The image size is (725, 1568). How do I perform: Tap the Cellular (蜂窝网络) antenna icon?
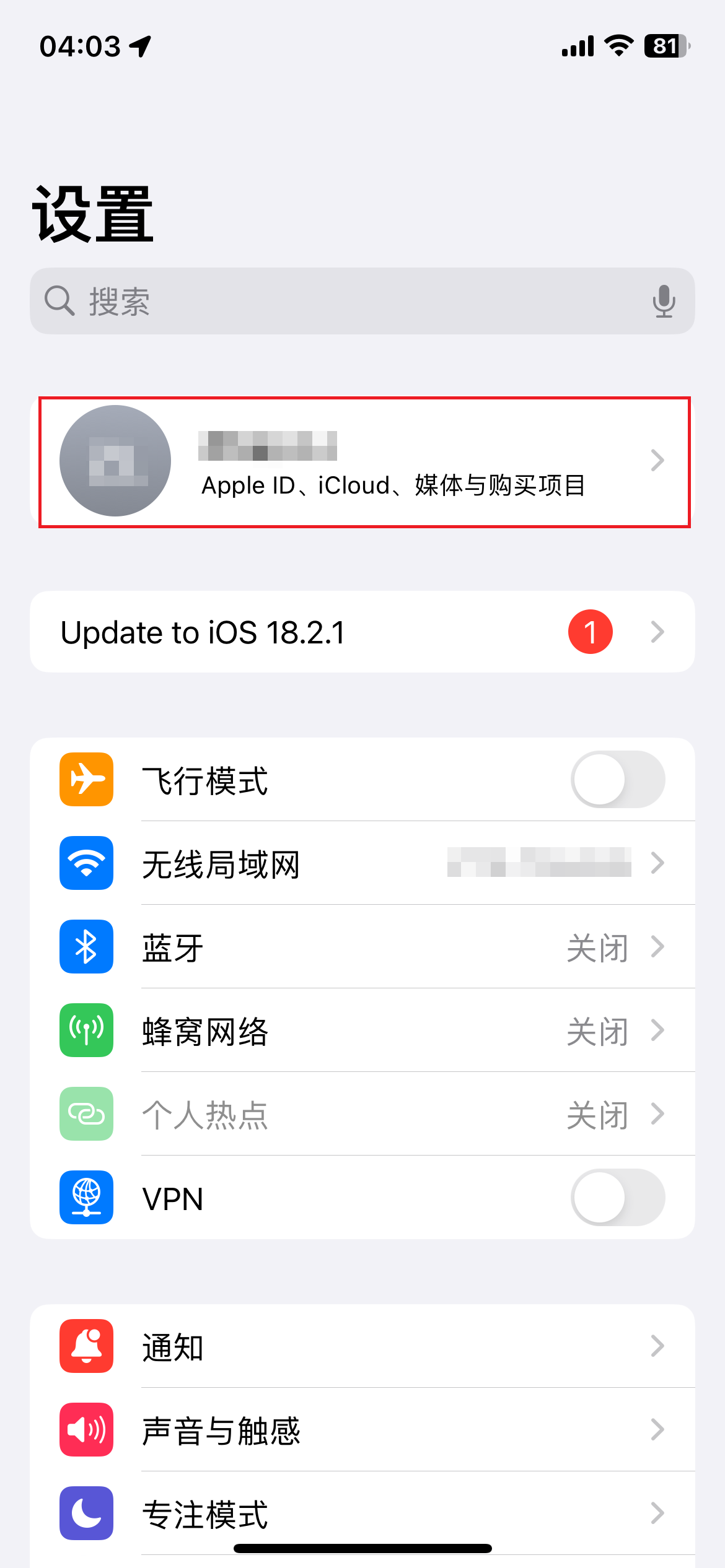(x=86, y=1030)
